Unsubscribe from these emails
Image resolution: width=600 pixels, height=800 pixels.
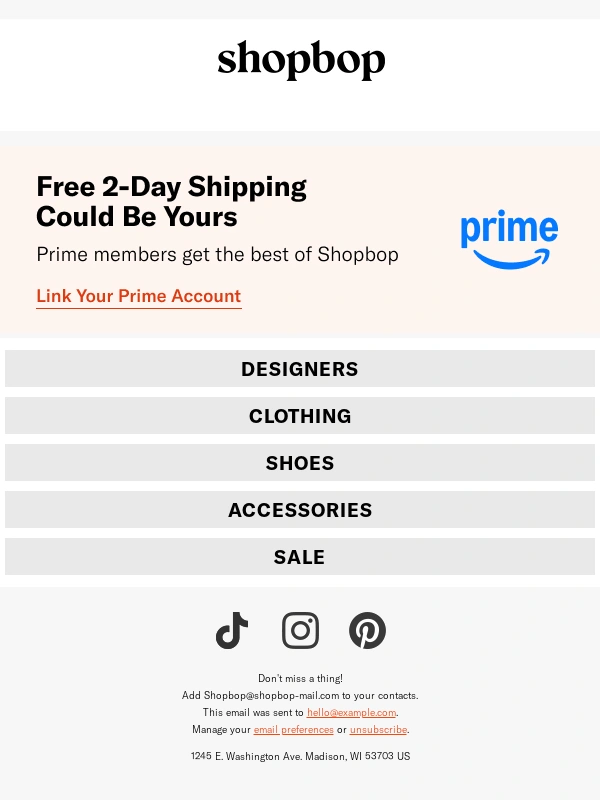point(378,730)
